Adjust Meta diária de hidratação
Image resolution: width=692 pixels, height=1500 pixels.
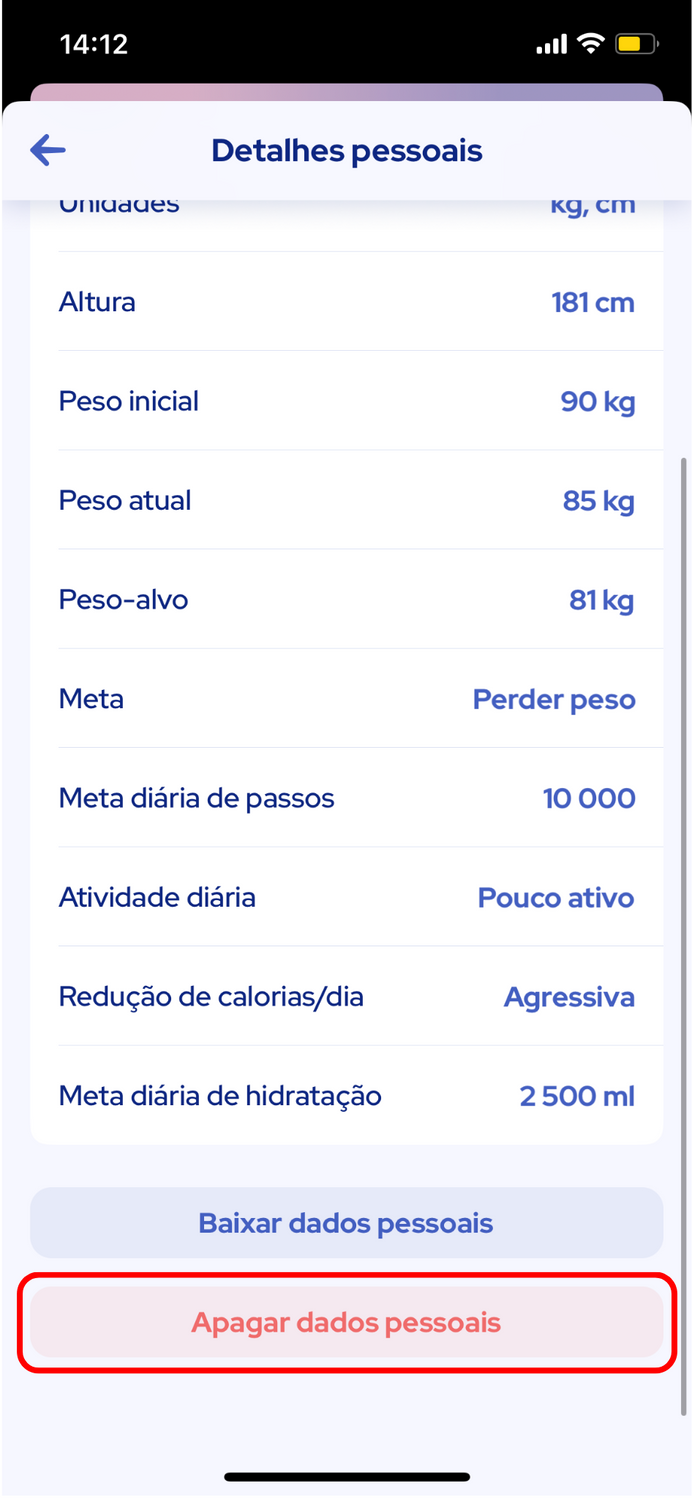pos(347,1096)
